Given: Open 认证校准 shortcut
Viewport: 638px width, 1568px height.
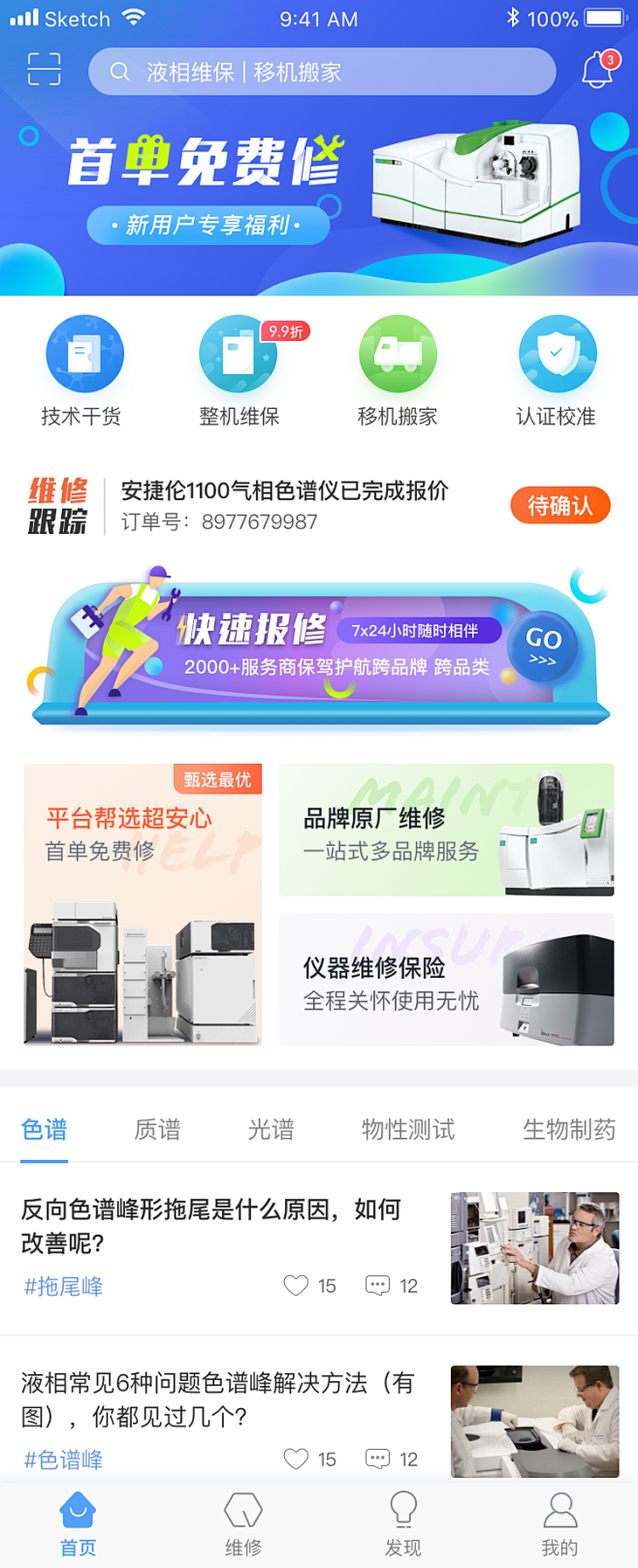Looking at the screenshot, I should pyautogui.click(x=557, y=371).
